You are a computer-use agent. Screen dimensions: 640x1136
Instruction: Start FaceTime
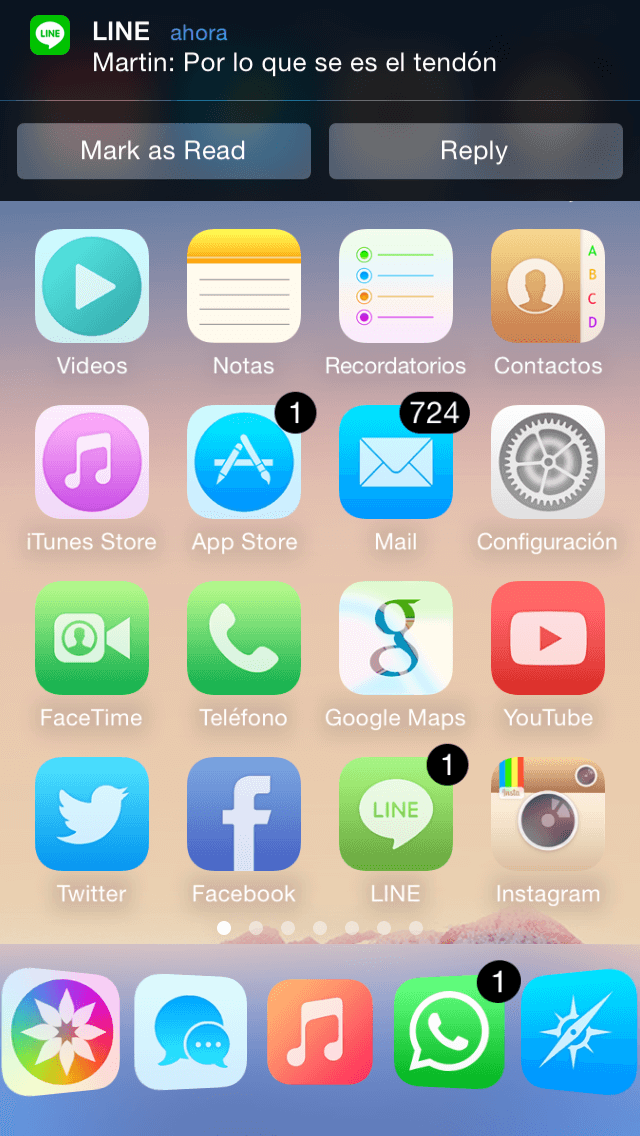[92, 638]
